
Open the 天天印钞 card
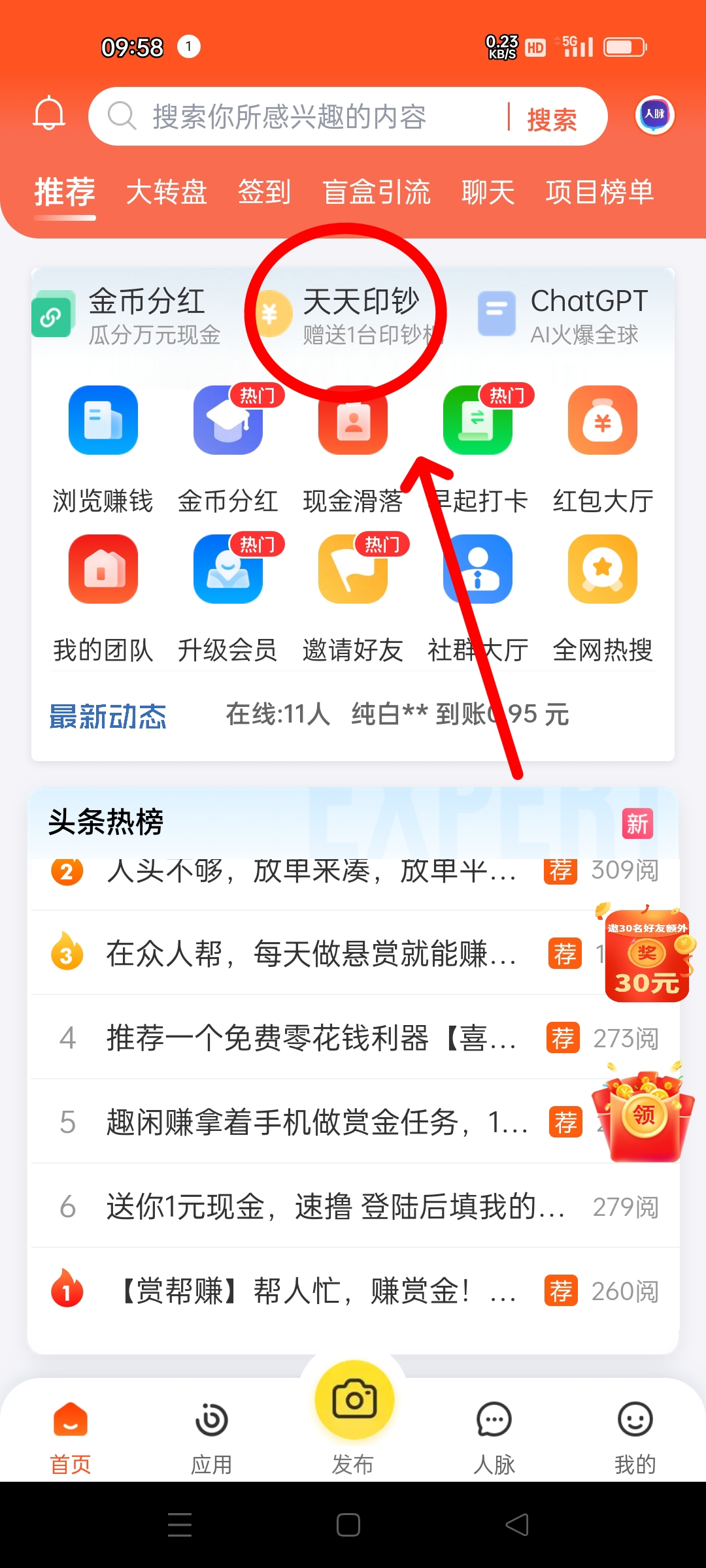tap(353, 315)
